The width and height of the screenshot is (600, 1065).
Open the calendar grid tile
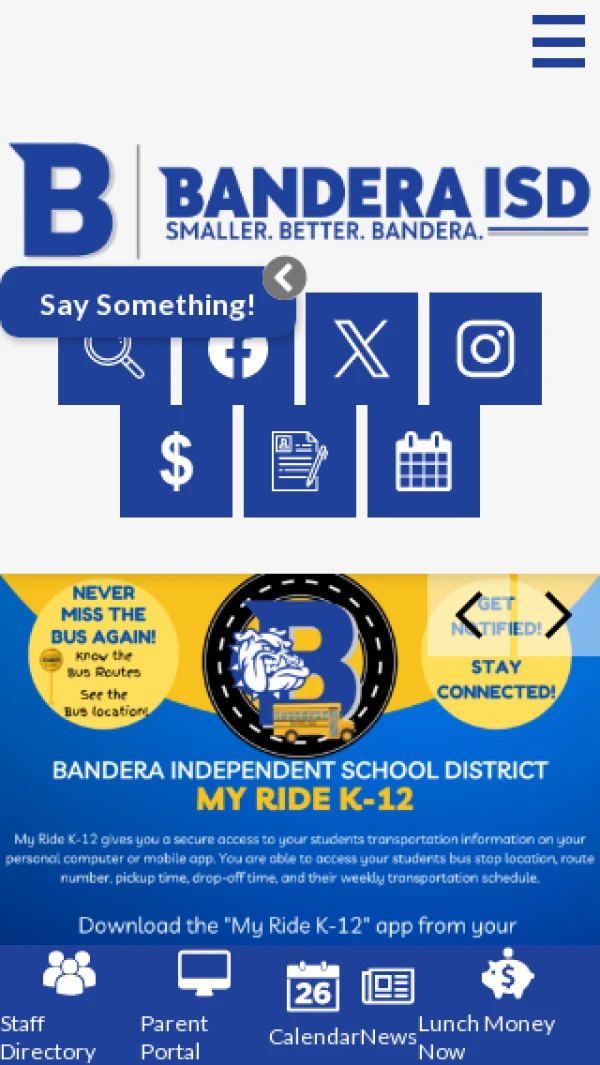(424, 461)
